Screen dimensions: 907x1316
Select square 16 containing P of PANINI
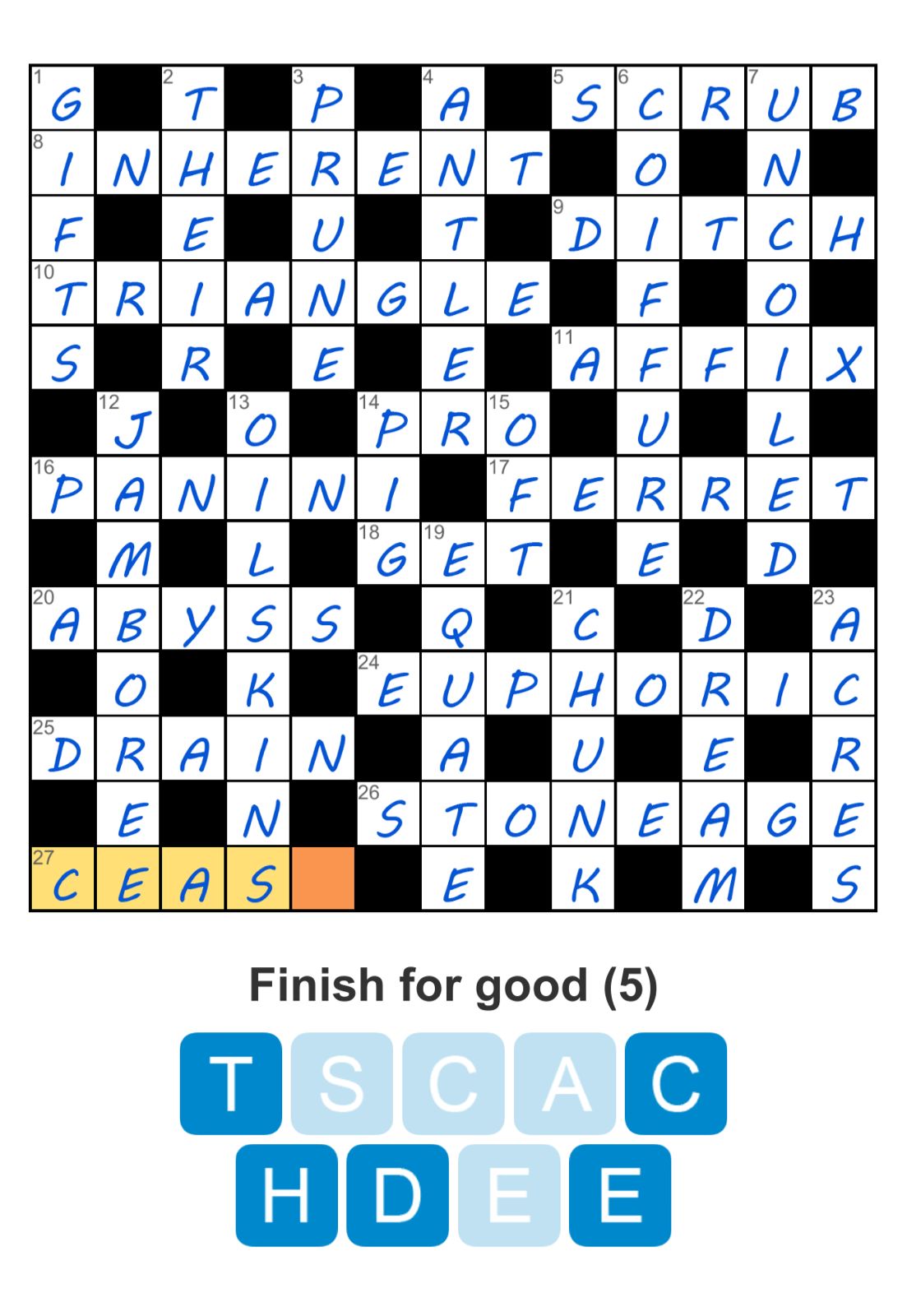pos(62,490)
